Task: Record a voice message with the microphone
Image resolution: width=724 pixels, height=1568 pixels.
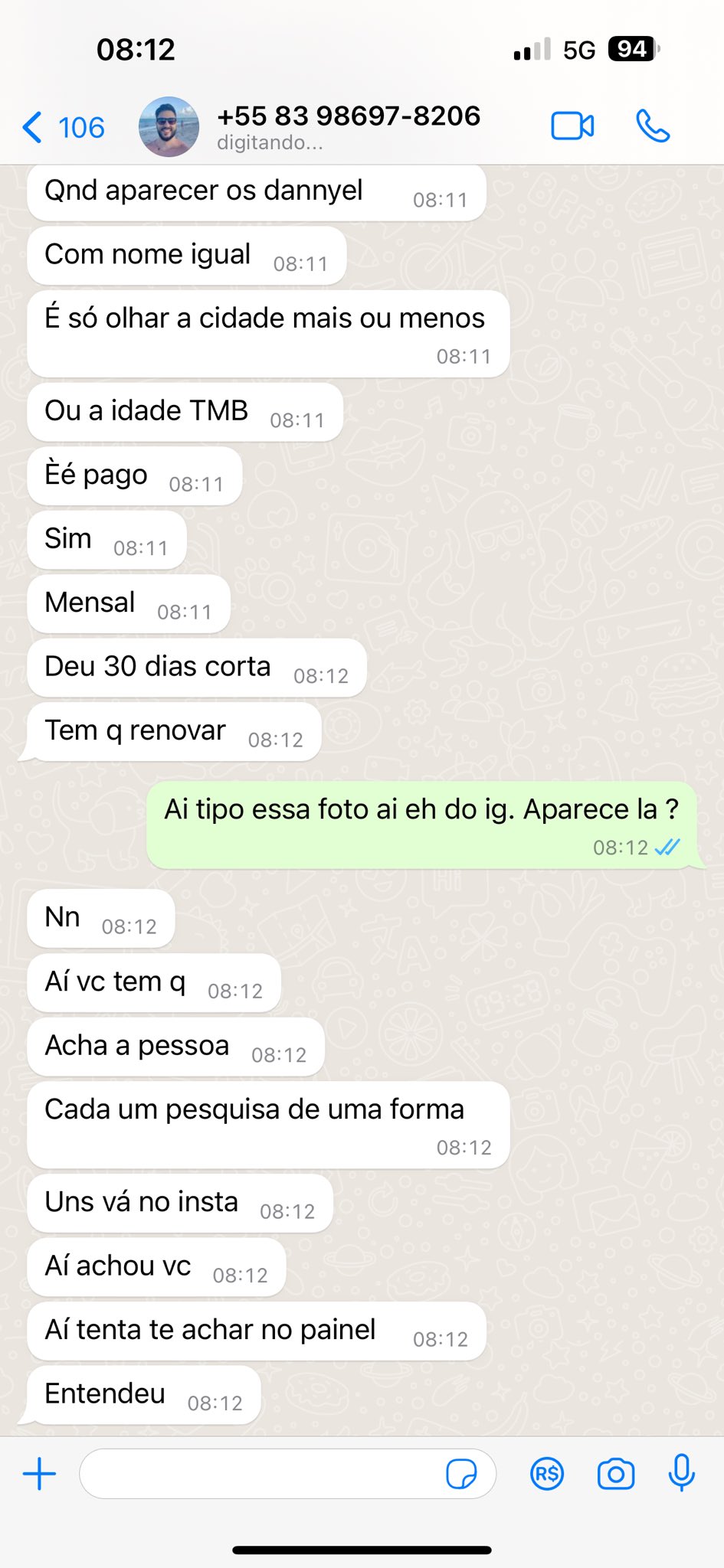Action: [681, 1474]
